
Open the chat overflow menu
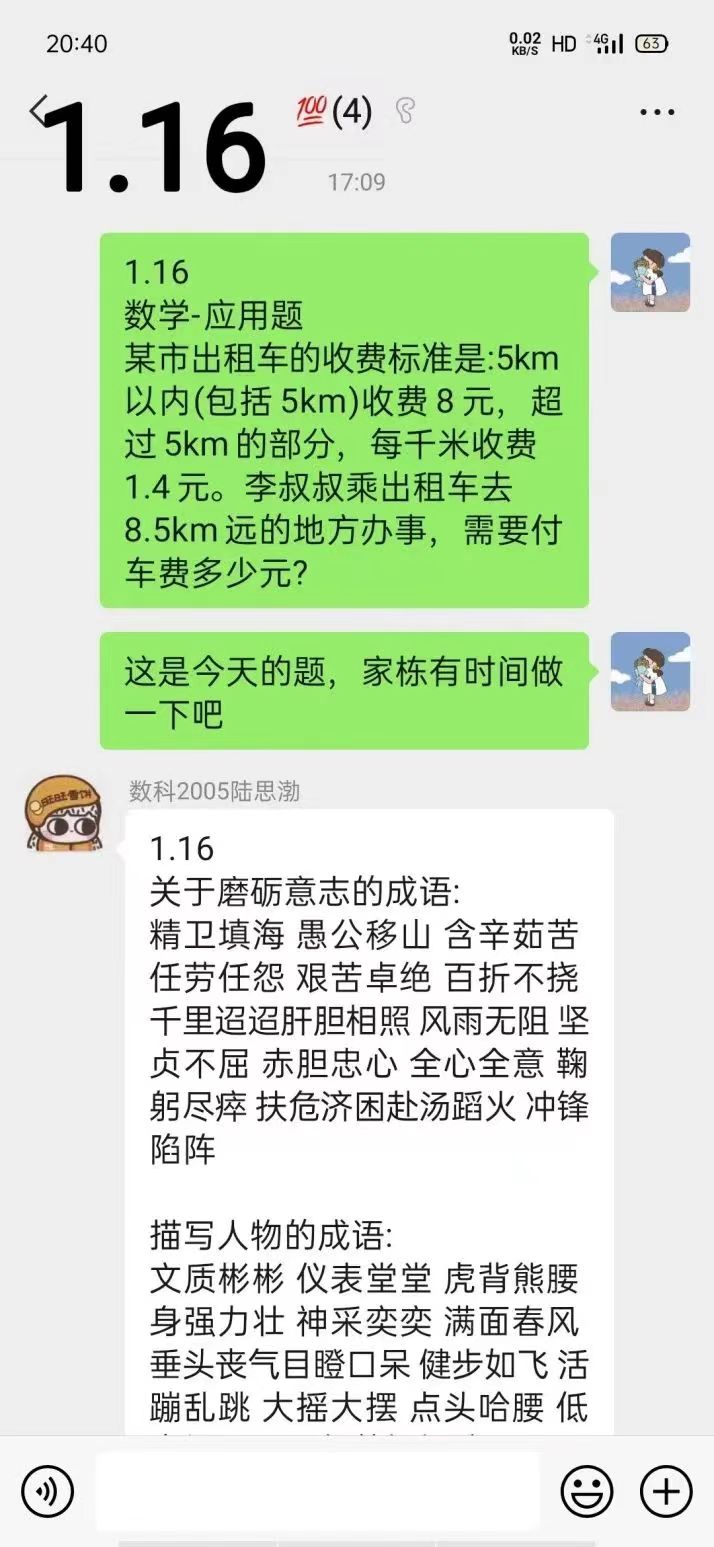(657, 112)
